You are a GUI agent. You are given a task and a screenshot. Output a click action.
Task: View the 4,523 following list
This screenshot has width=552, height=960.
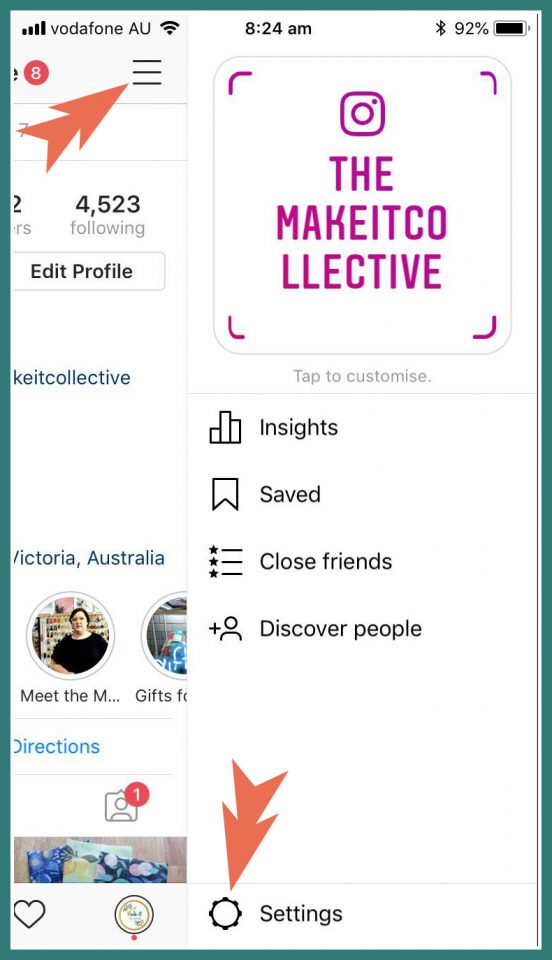pos(108,215)
